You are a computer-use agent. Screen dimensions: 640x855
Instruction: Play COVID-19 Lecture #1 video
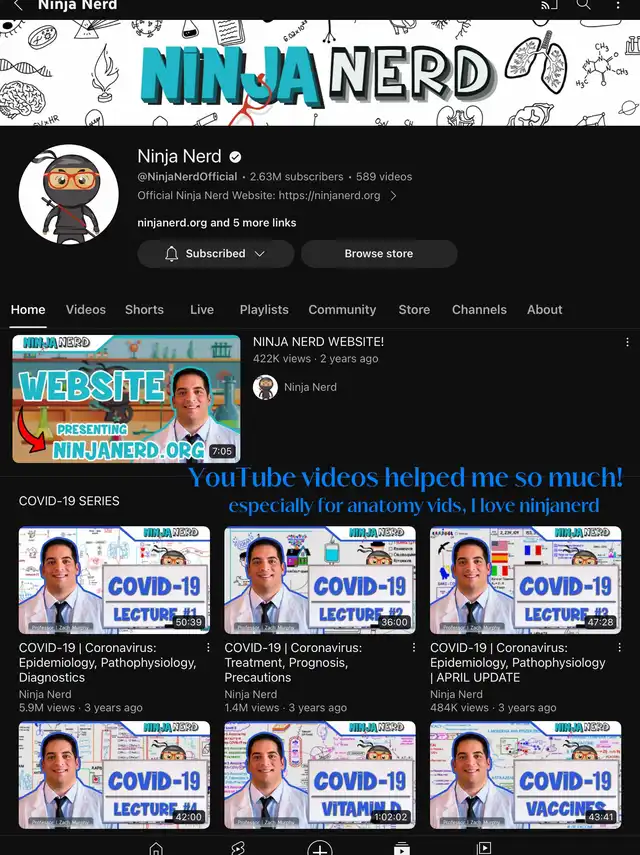114,580
